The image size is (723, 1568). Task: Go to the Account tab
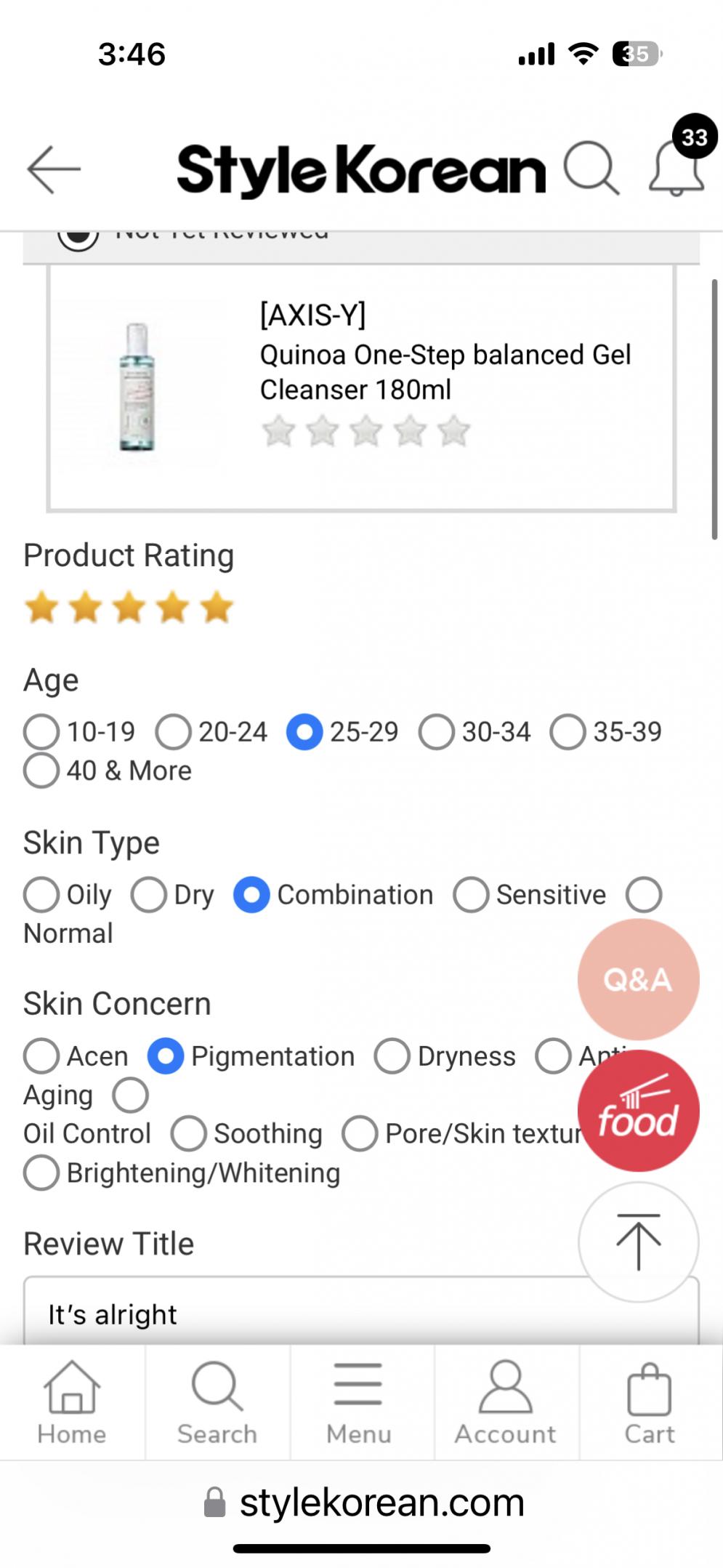pyautogui.click(x=506, y=1403)
